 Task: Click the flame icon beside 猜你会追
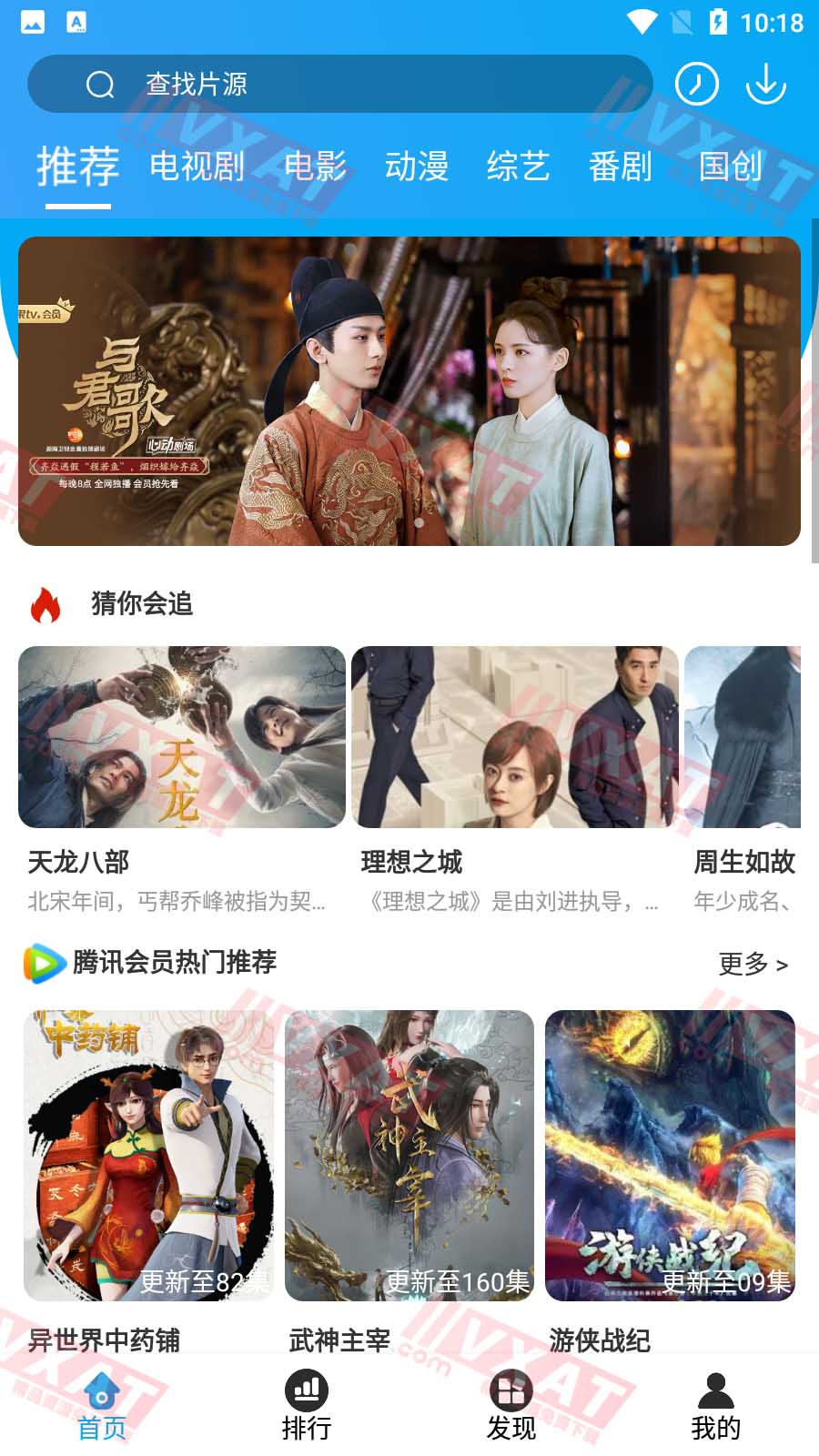click(44, 602)
